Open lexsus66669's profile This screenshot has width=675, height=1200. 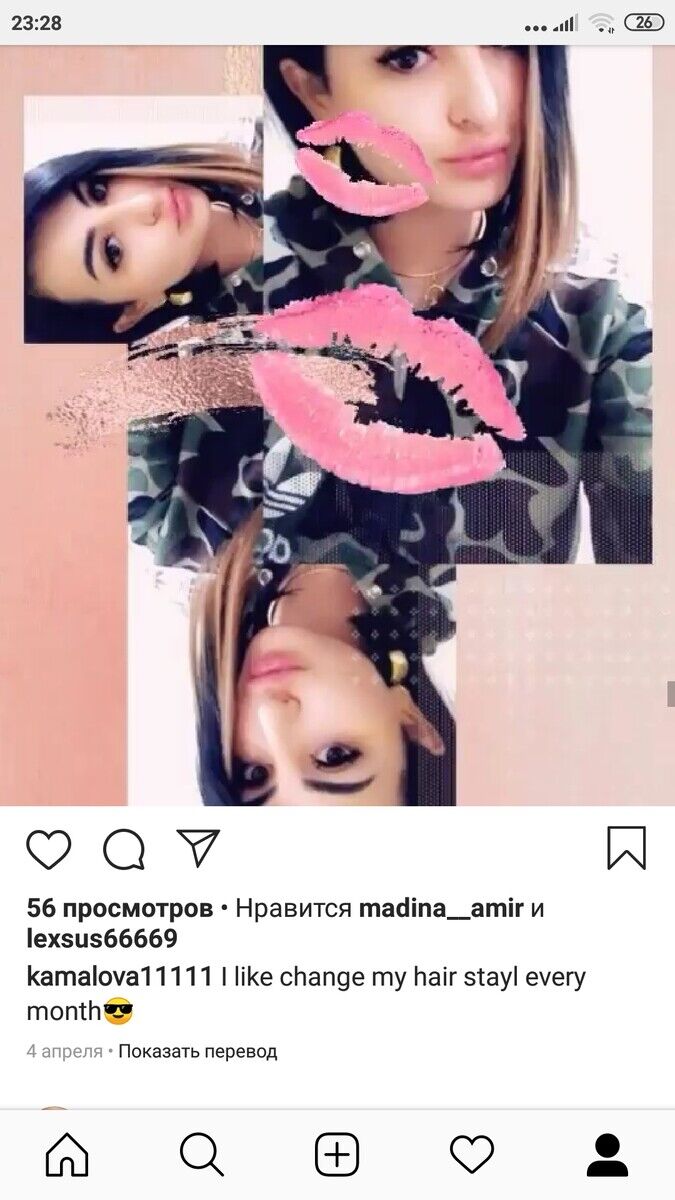102,939
